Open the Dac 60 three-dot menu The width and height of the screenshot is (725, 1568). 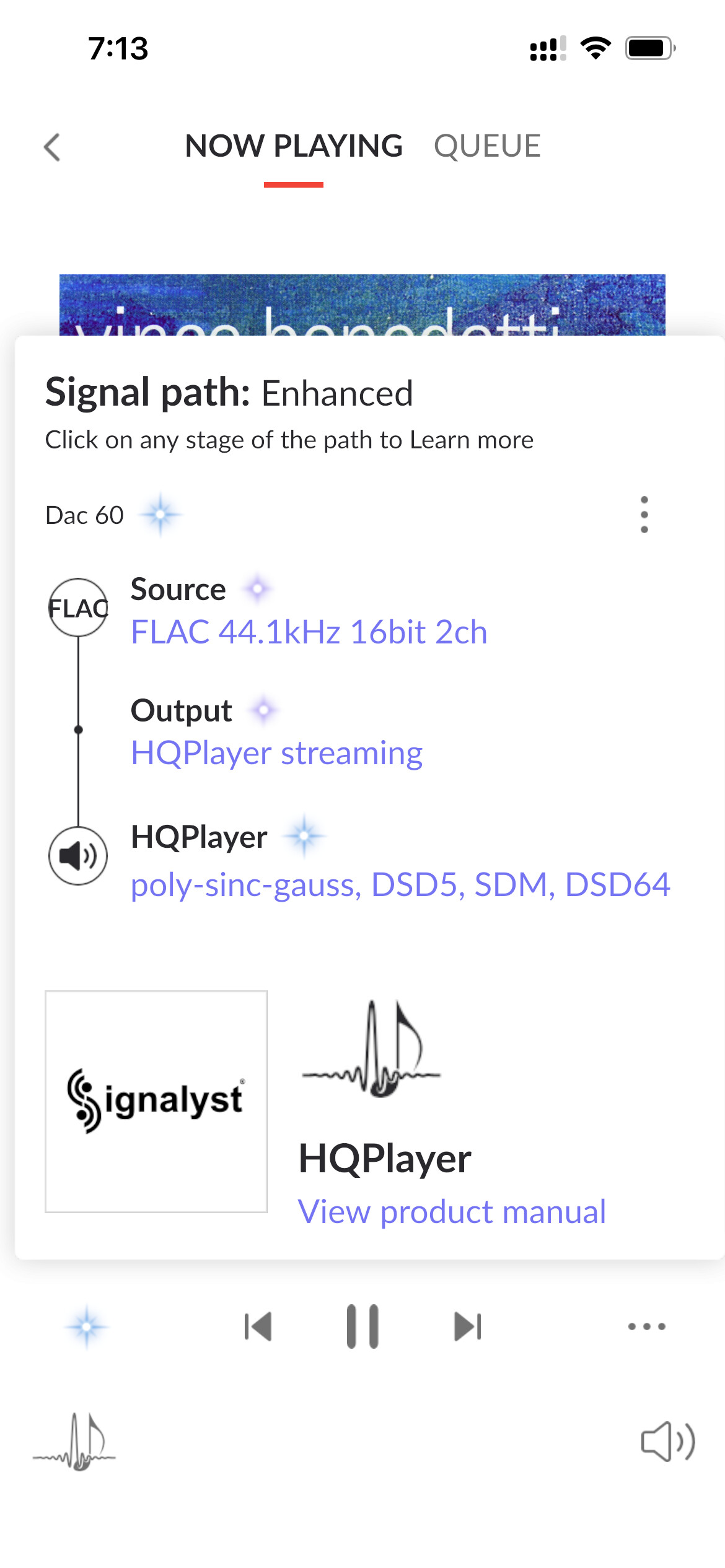coord(644,515)
